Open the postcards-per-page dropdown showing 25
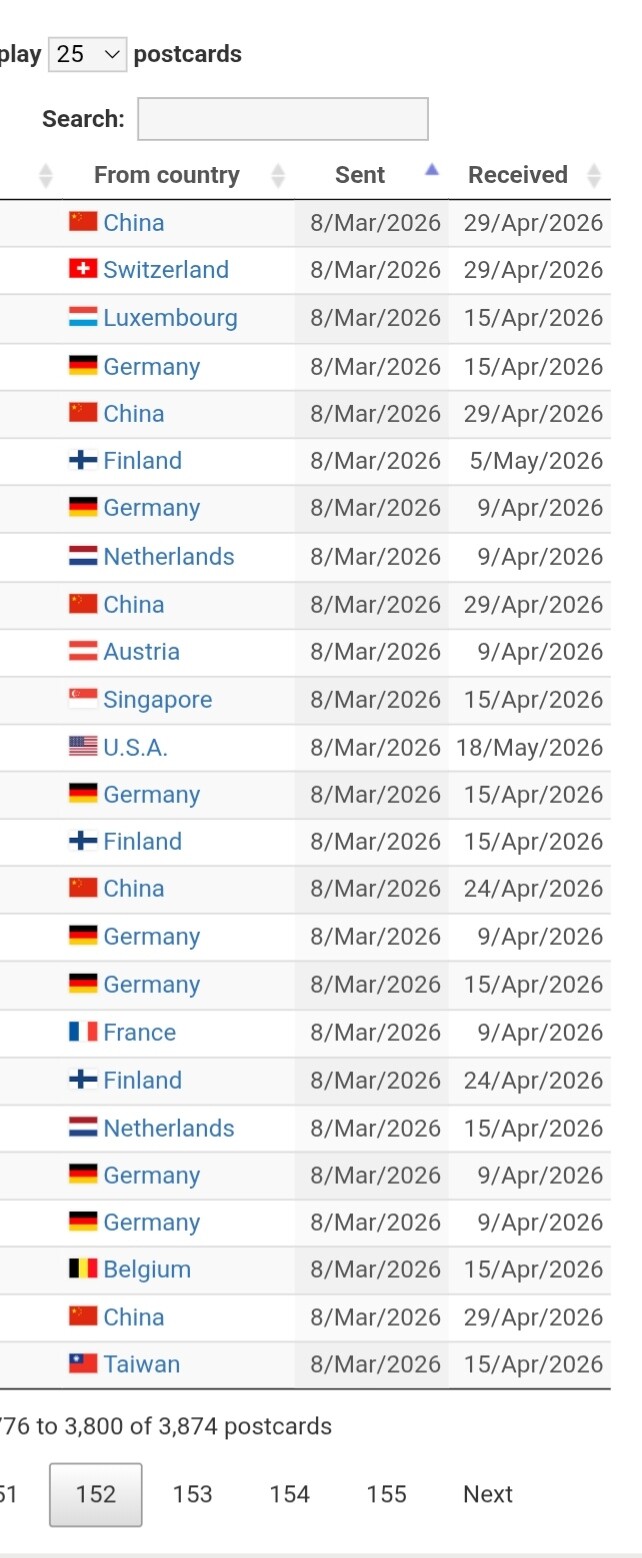The height and width of the screenshot is (1558, 642). 87,54
